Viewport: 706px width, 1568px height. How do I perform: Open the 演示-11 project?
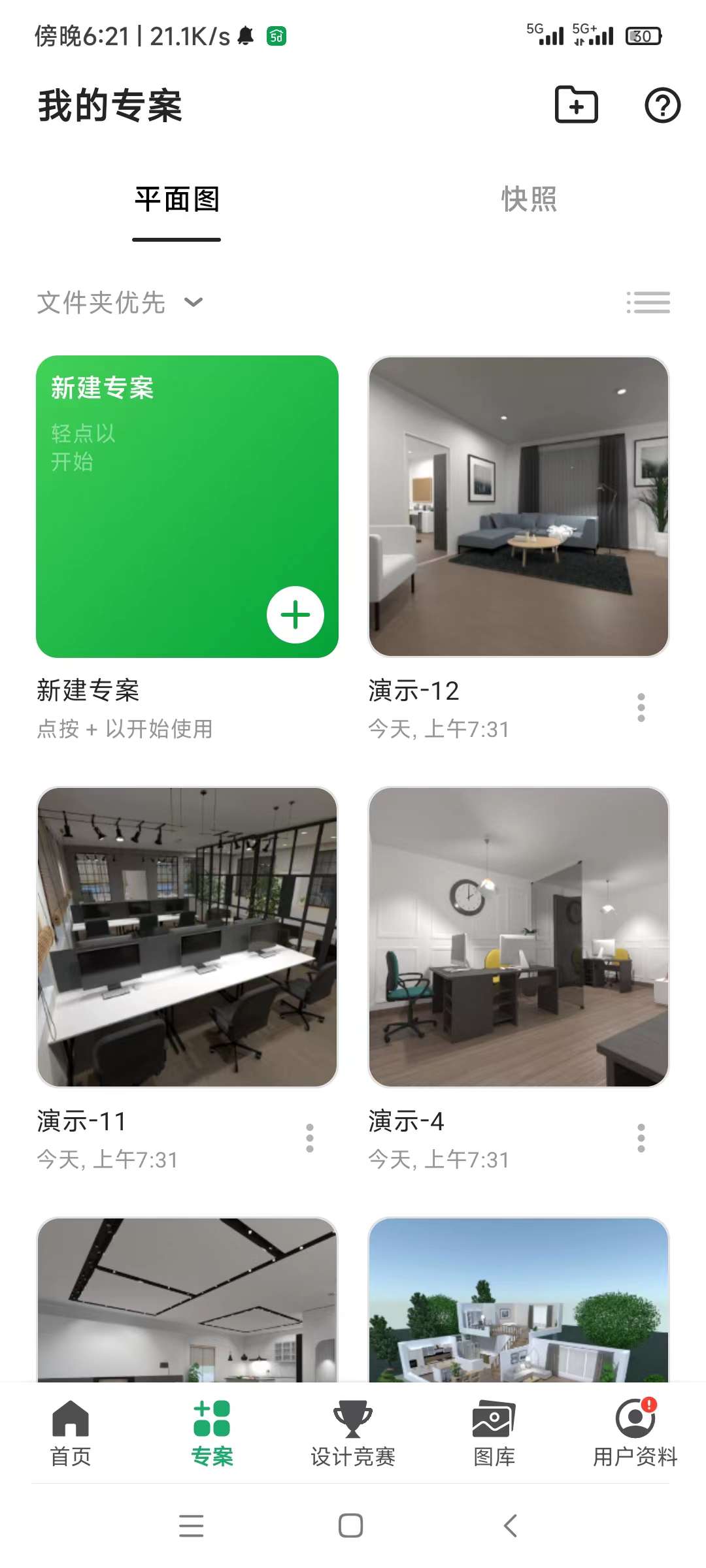pos(187,937)
